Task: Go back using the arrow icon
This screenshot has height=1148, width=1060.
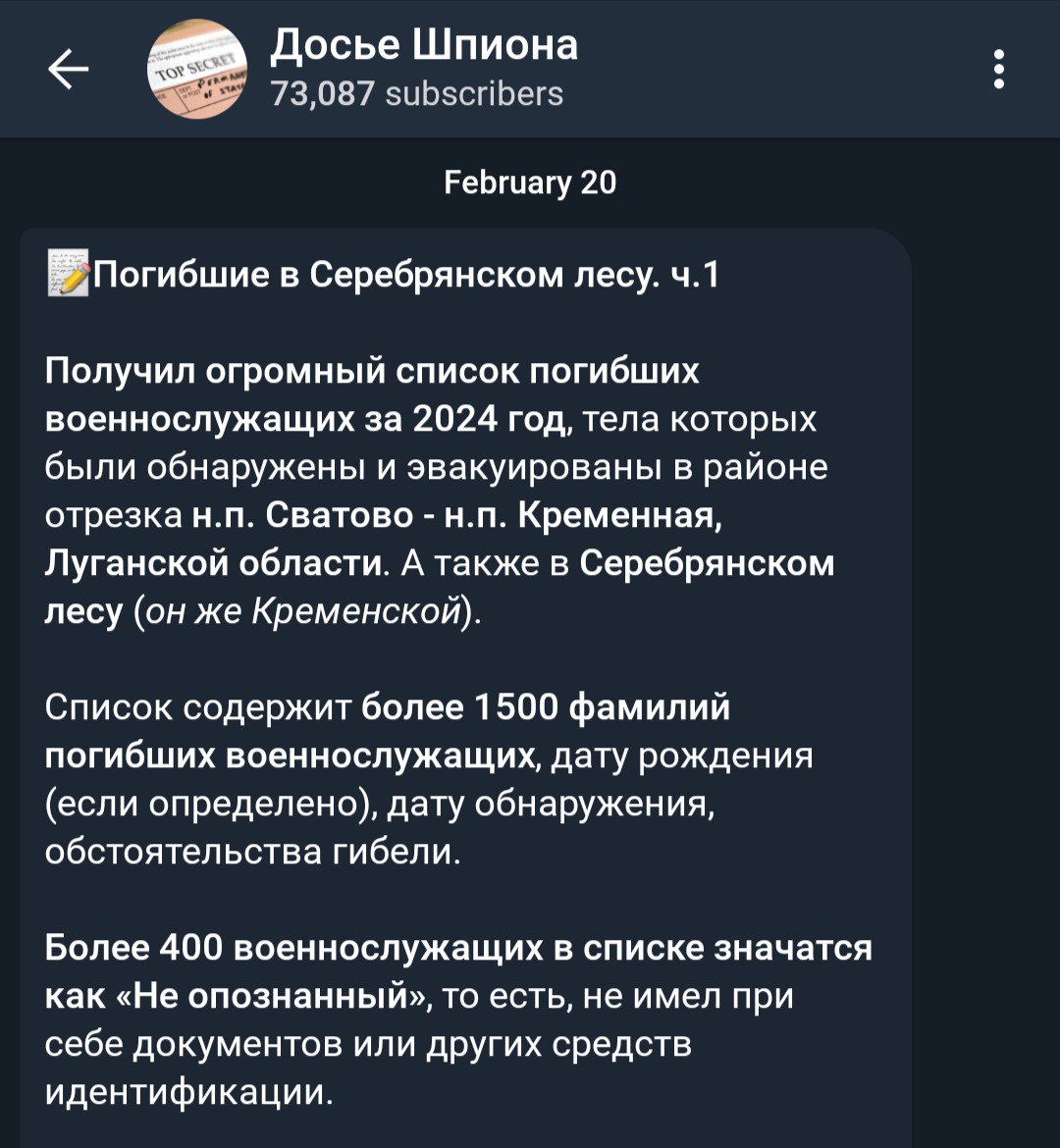Action: pos(68,69)
